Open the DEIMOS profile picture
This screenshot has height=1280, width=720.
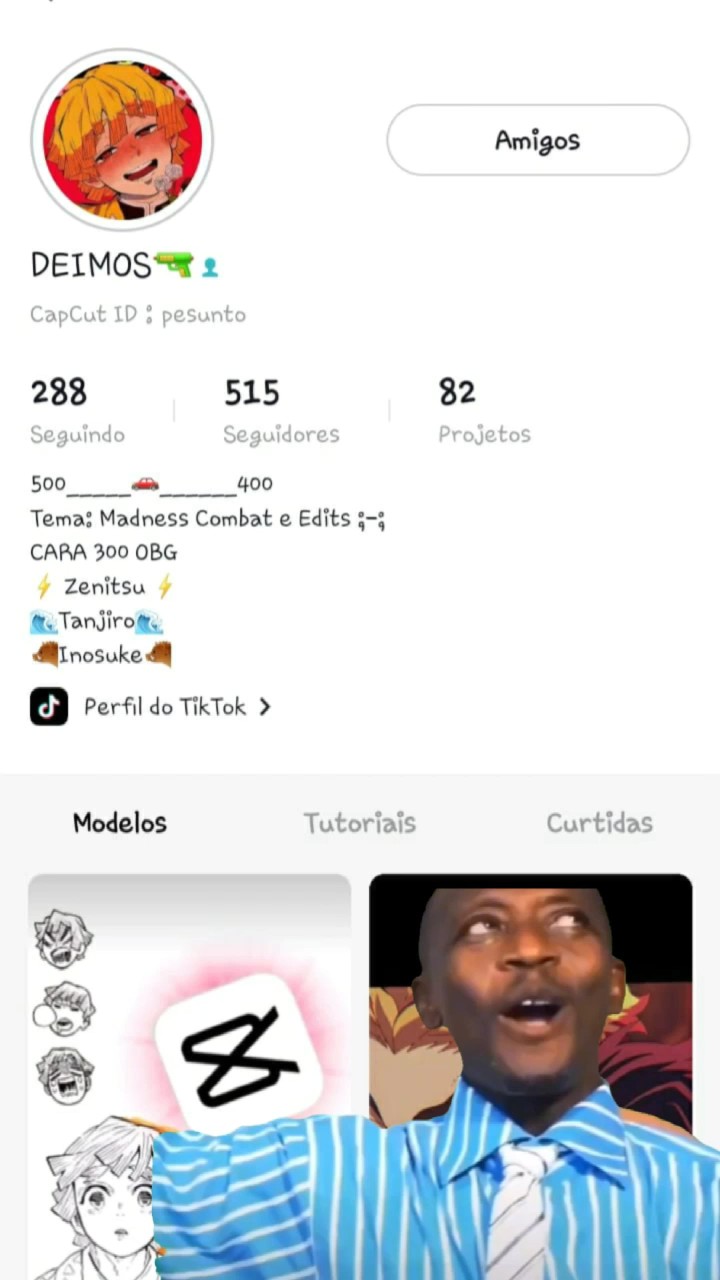122,139
